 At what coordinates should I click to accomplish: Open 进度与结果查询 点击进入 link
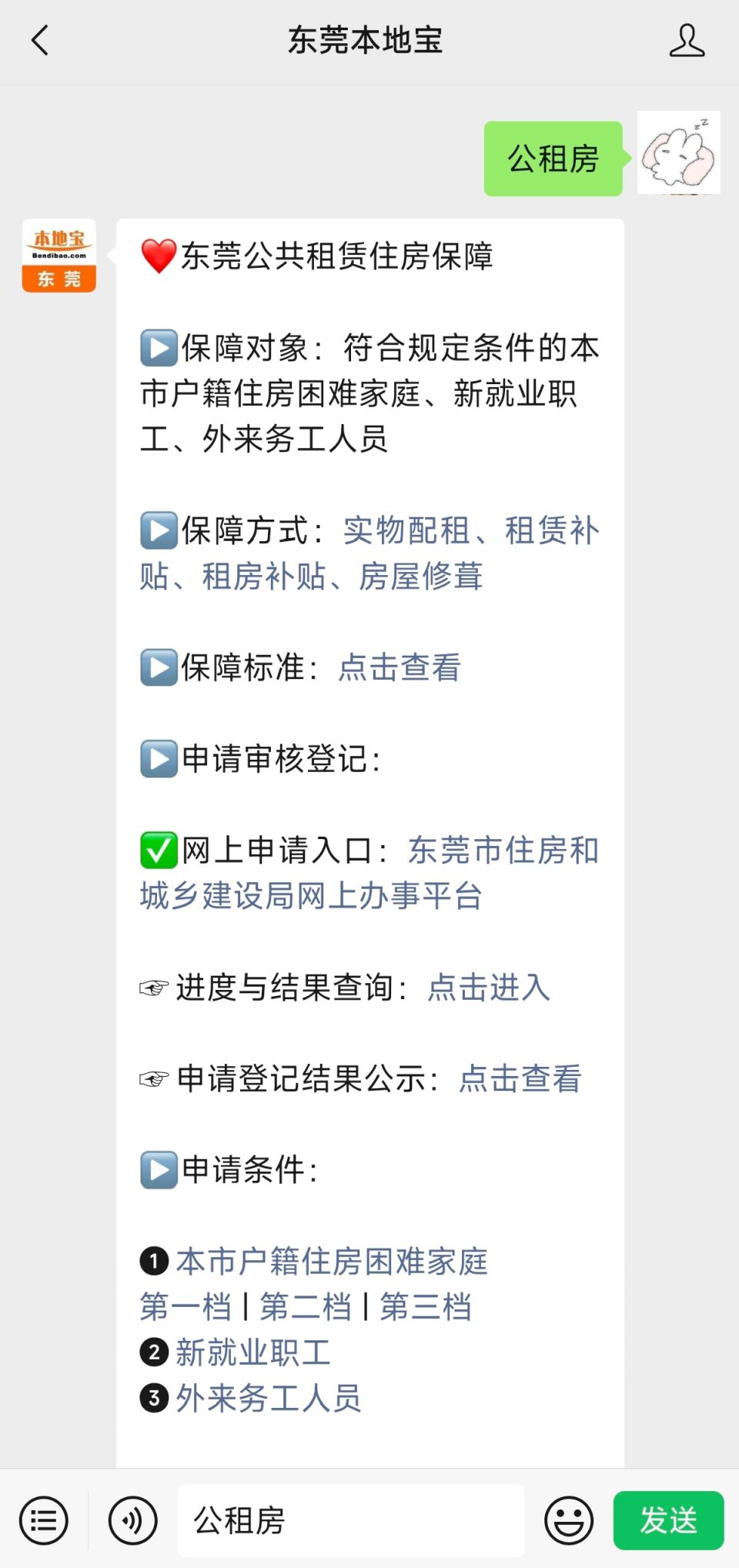pos(488,988)
